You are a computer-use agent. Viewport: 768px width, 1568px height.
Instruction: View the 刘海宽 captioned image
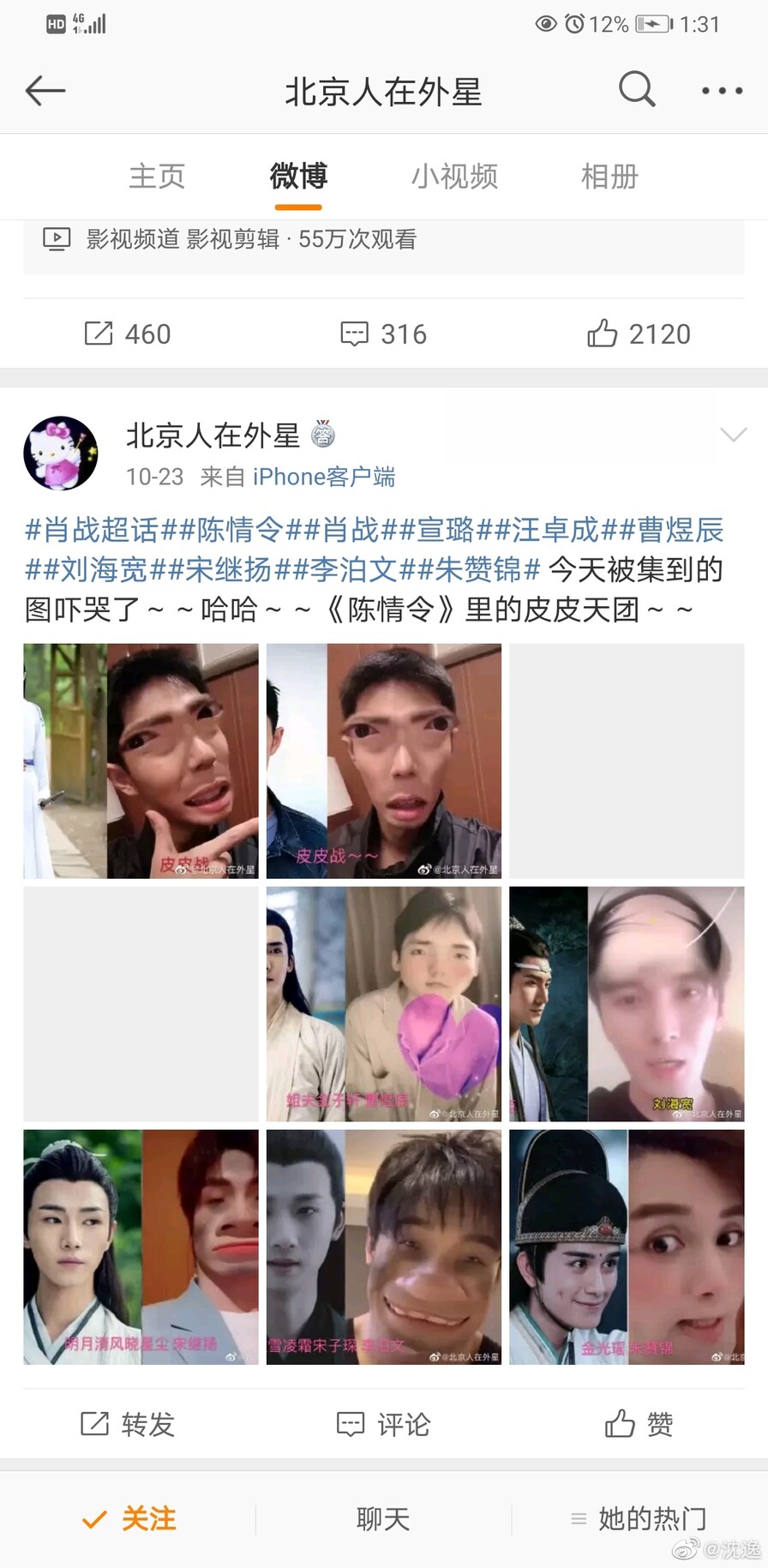click(627, 1004)
